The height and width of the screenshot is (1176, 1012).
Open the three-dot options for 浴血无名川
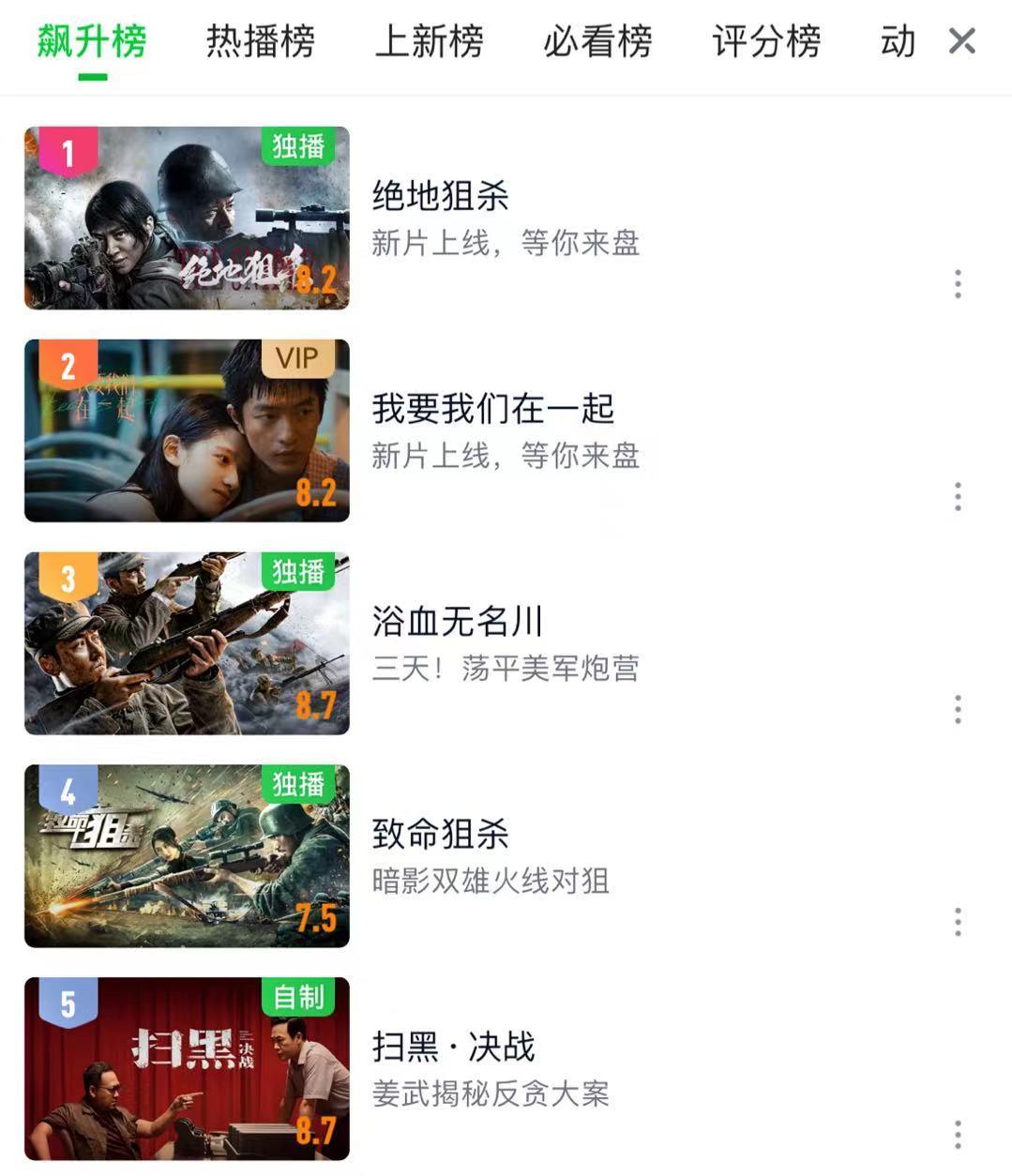click(x=958, y=711)
